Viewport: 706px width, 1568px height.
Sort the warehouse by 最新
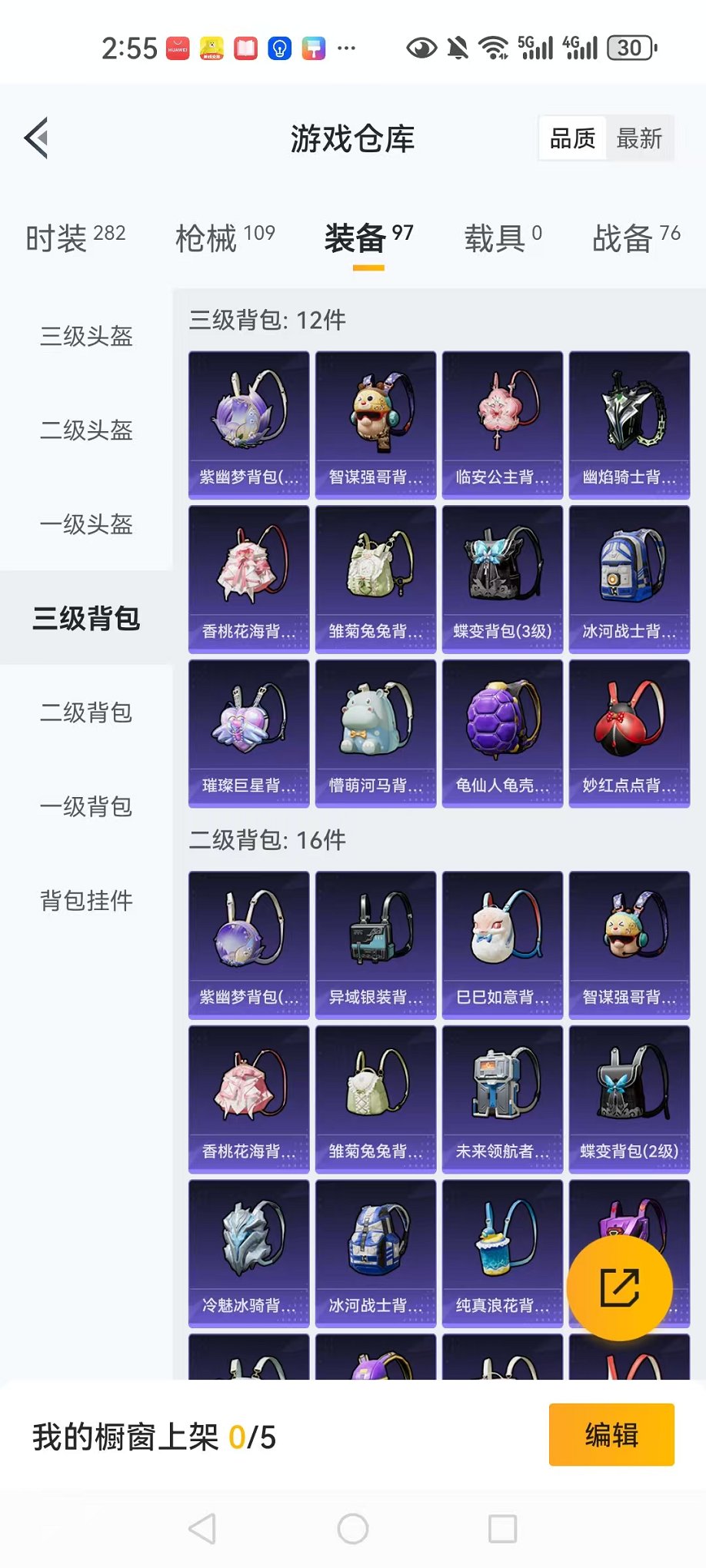(x=639, y=138)
